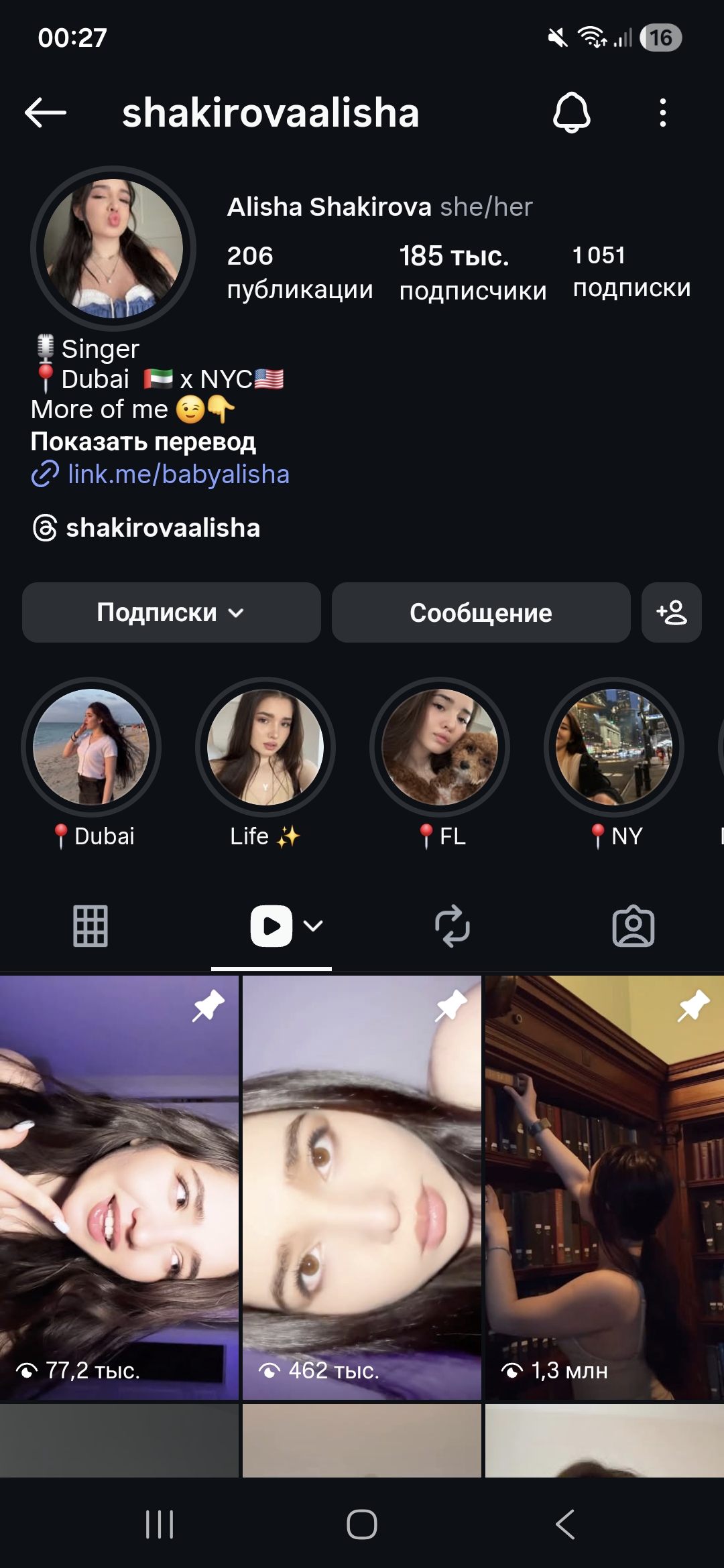
Task: Open the Dubai story highlight
Action: tap(91, 747)
